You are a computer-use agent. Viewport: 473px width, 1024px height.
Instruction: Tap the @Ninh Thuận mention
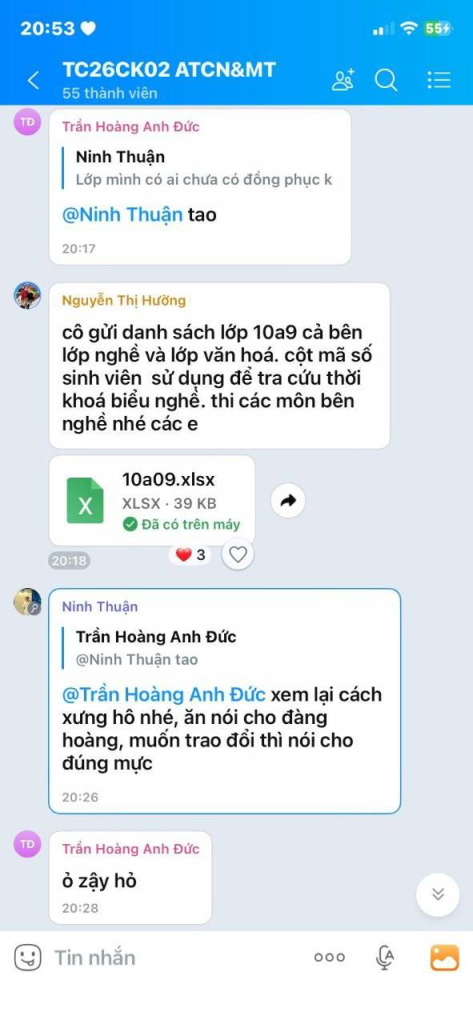(x=122, y=214)
